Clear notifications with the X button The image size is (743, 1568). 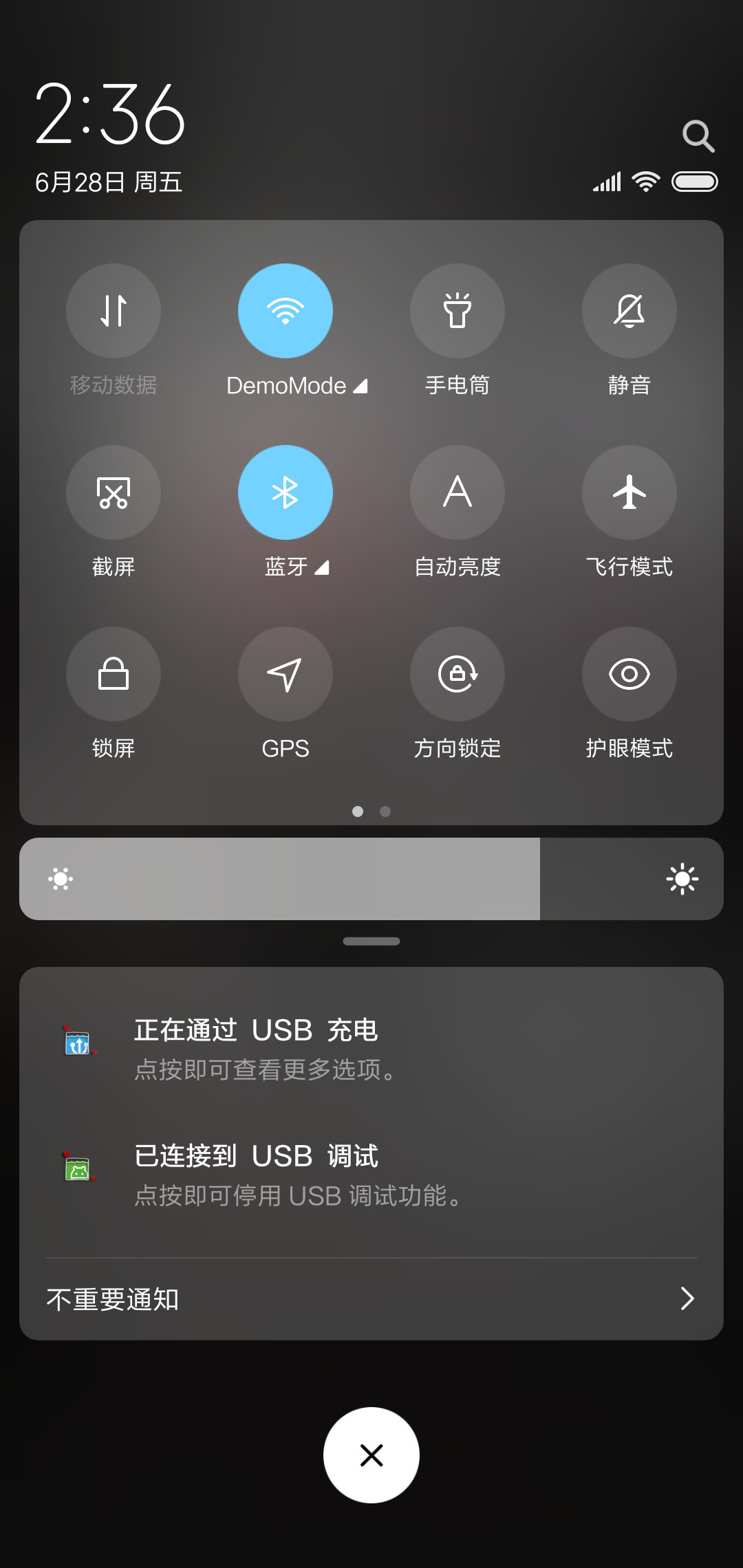coord(371,1455)
